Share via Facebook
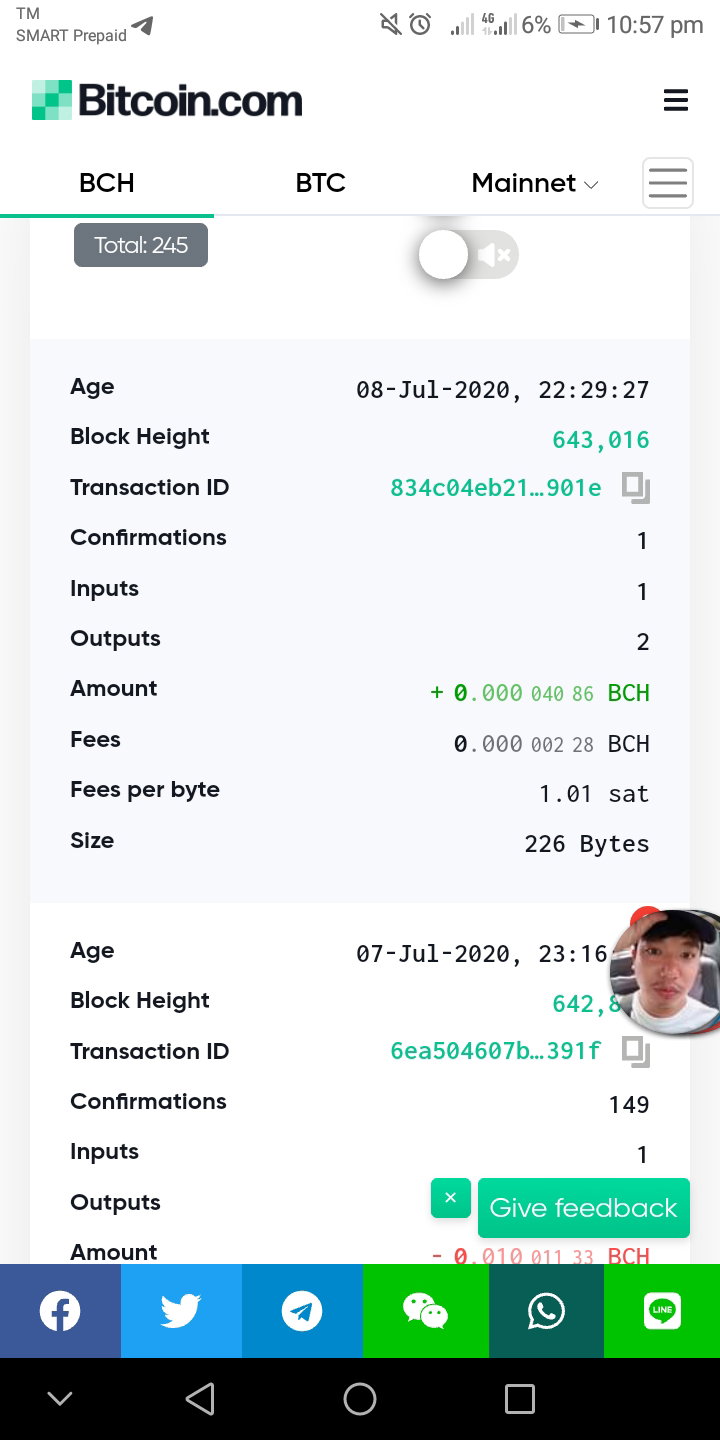The image size is (720, 1440). coord(60,1311)
